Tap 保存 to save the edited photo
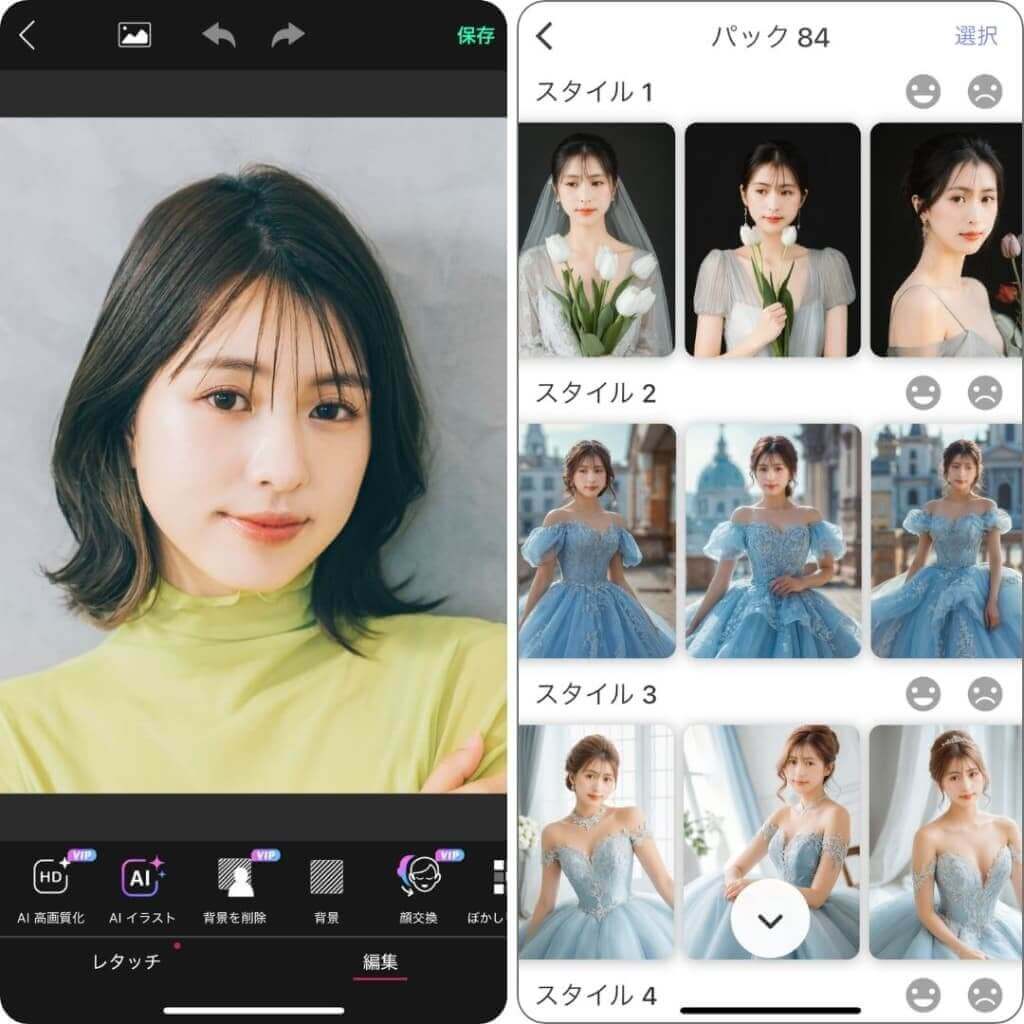 coord(476,36)
